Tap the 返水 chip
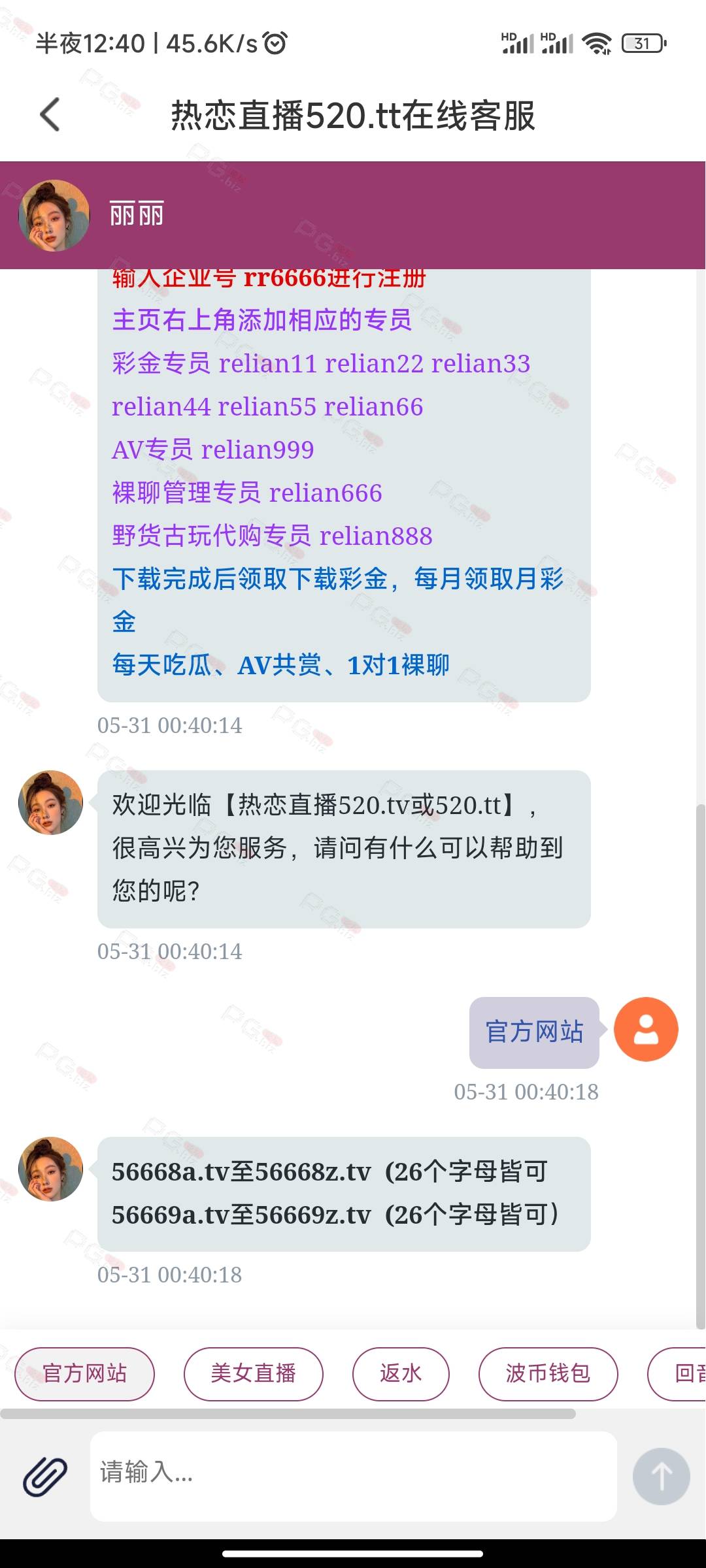This screenshot has height=1568, width=706. pyautogui.click(x=401, y=1374)
